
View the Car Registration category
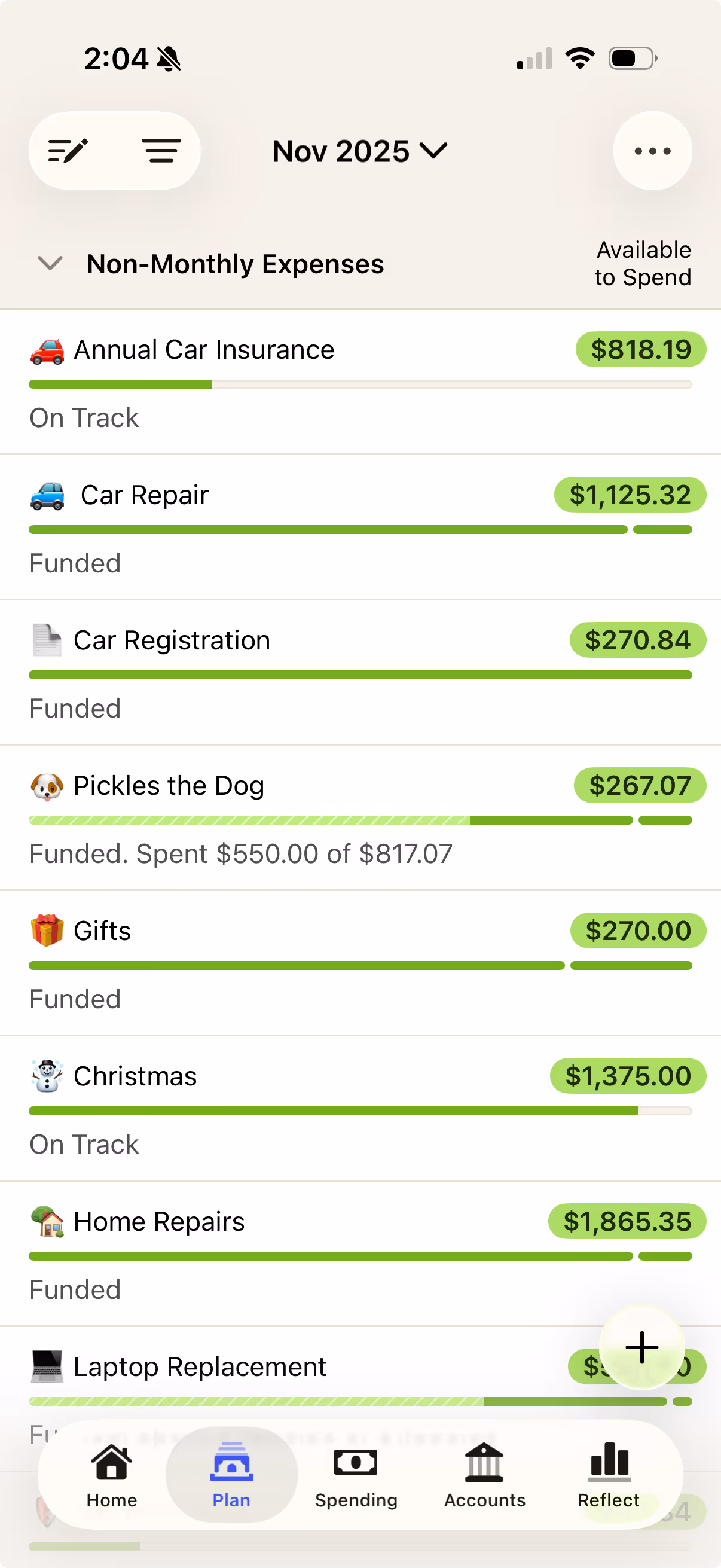click(x=172, y=640)
